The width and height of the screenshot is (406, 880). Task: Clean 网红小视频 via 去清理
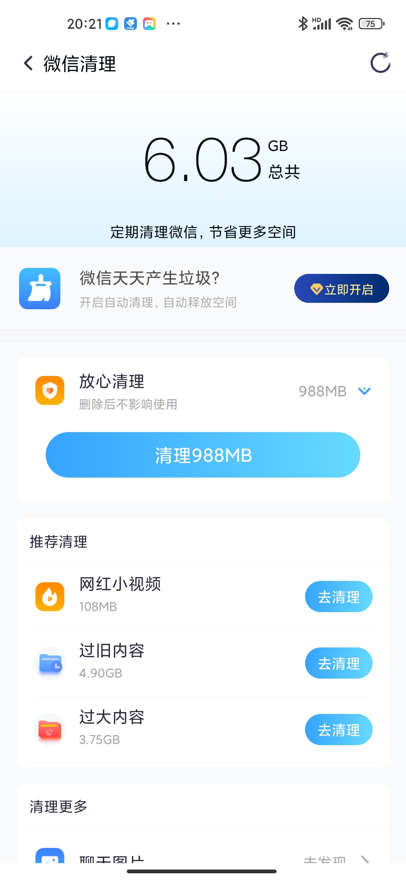pyautogui.click(x=339, y=597)
